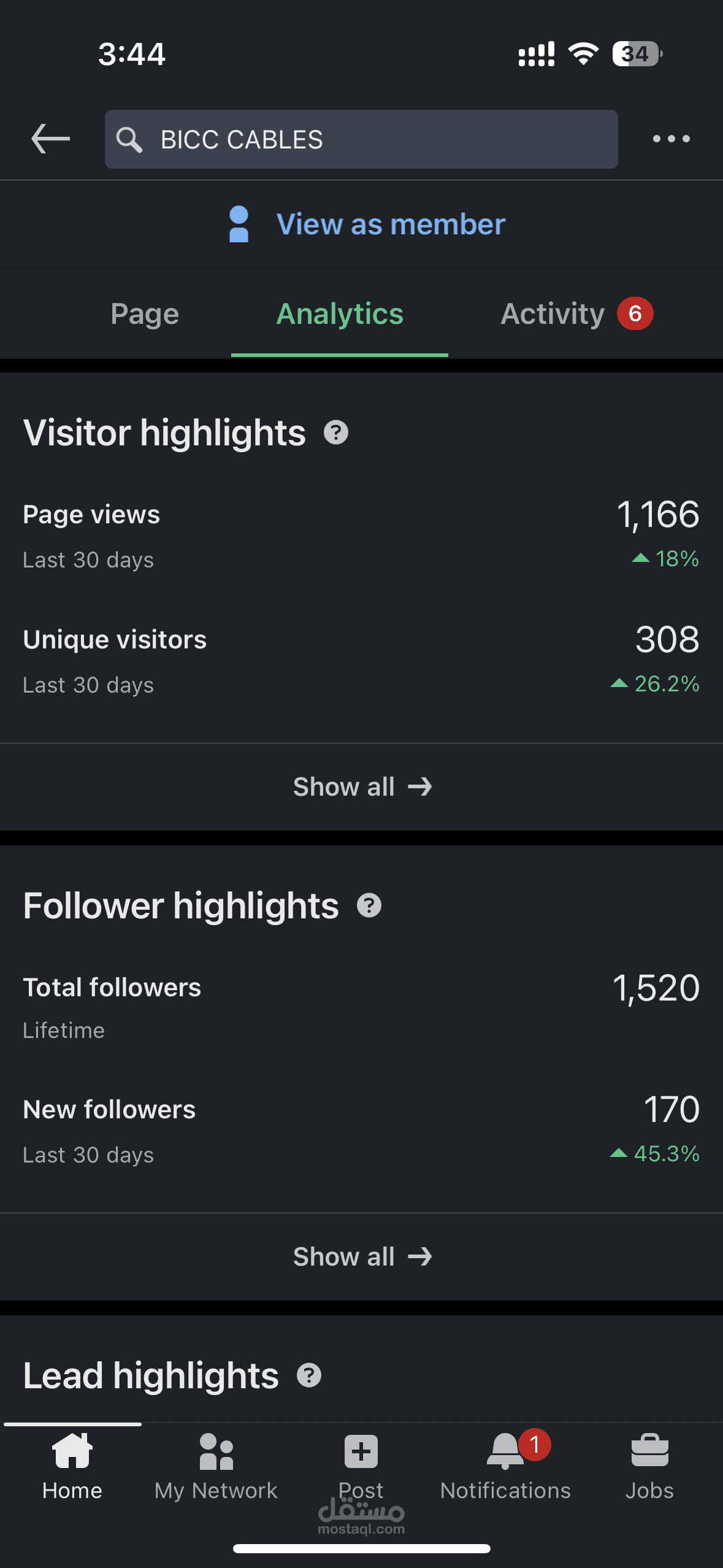Show all follower highlights
The width and height of the screenshot is (723, 1568).
pos(362,1257)
